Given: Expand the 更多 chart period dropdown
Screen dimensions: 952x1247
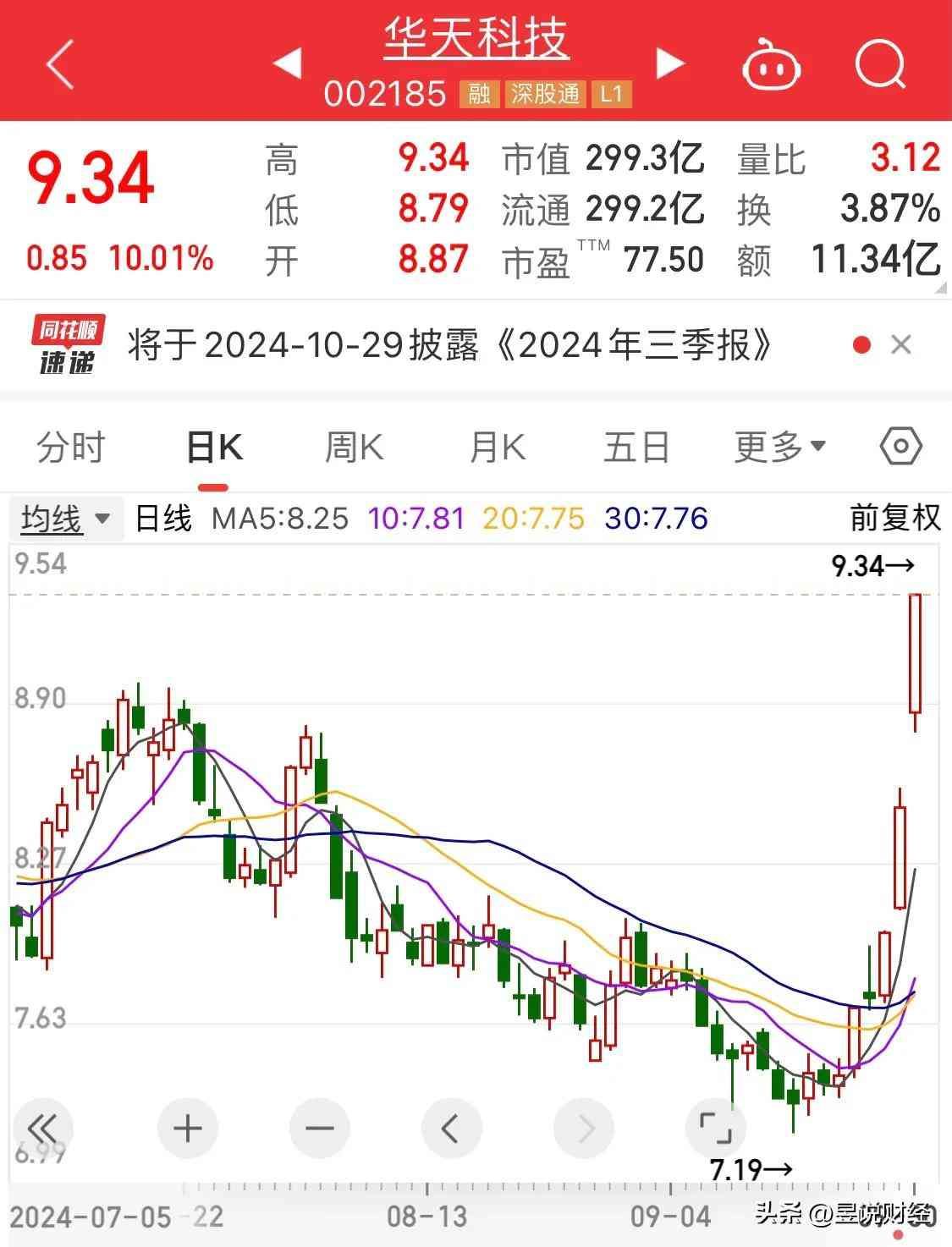Looking at the screenshot, I should click(x=779, y=447).
